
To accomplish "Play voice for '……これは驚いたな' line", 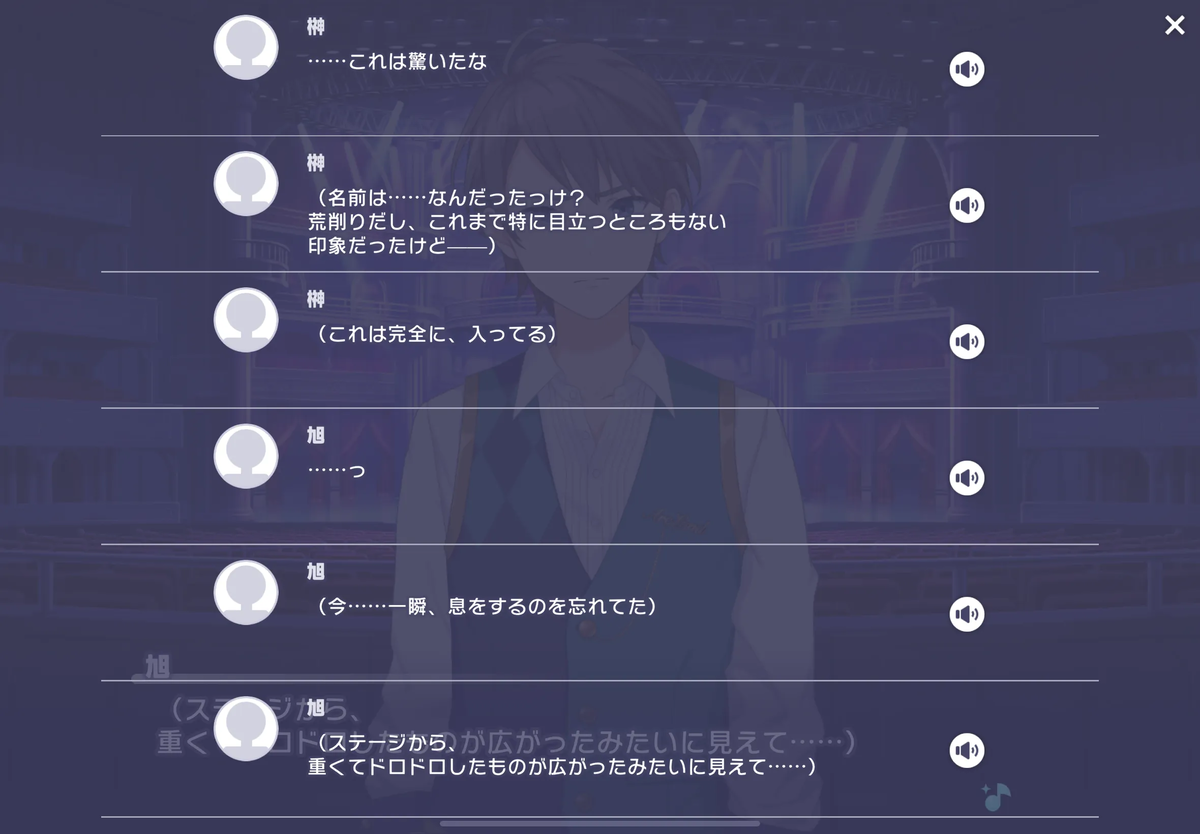I will point(966,69).
